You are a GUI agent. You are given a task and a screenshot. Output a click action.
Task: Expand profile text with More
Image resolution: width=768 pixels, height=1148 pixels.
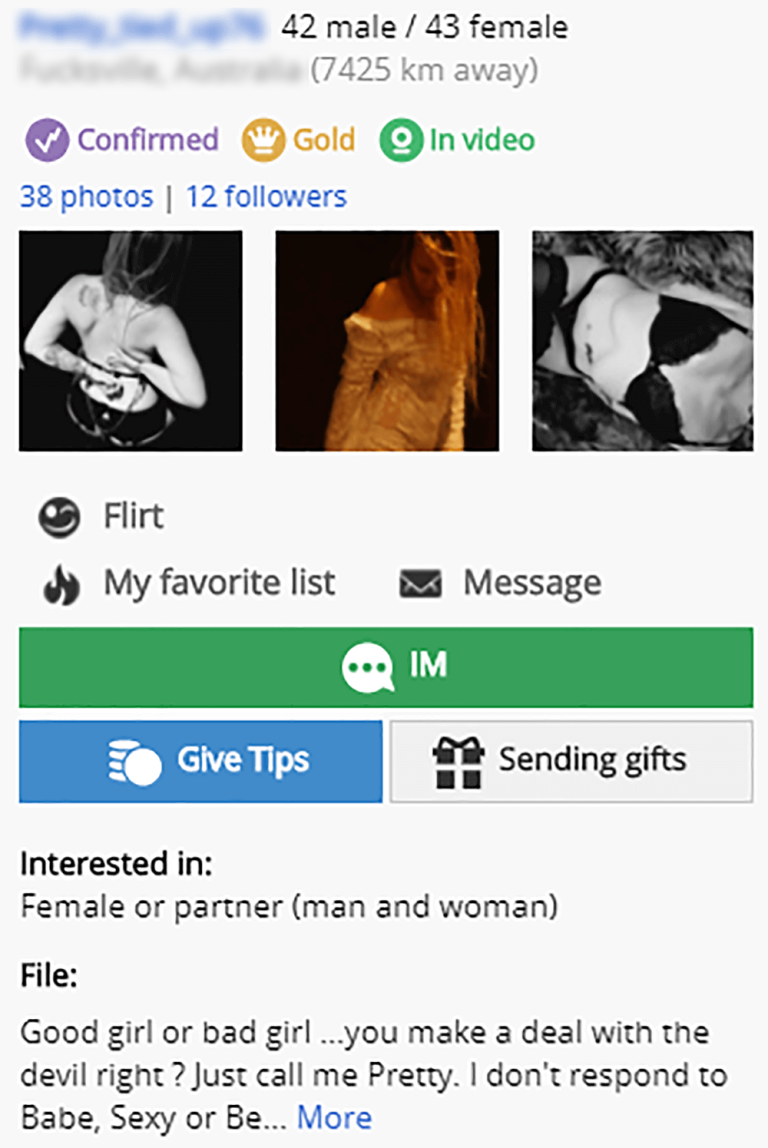click(x=334, y=1117)
